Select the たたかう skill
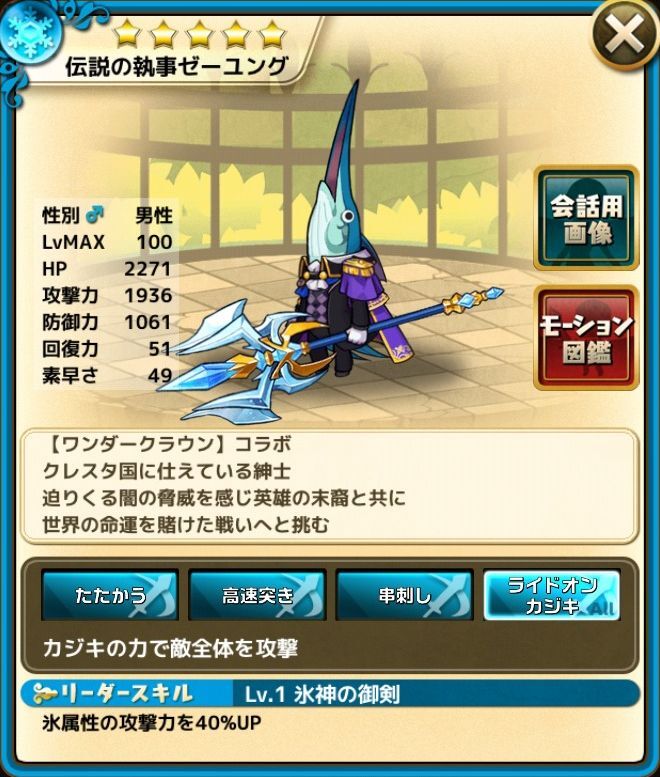Screen dimensions: 660x777 coord(110,596)
